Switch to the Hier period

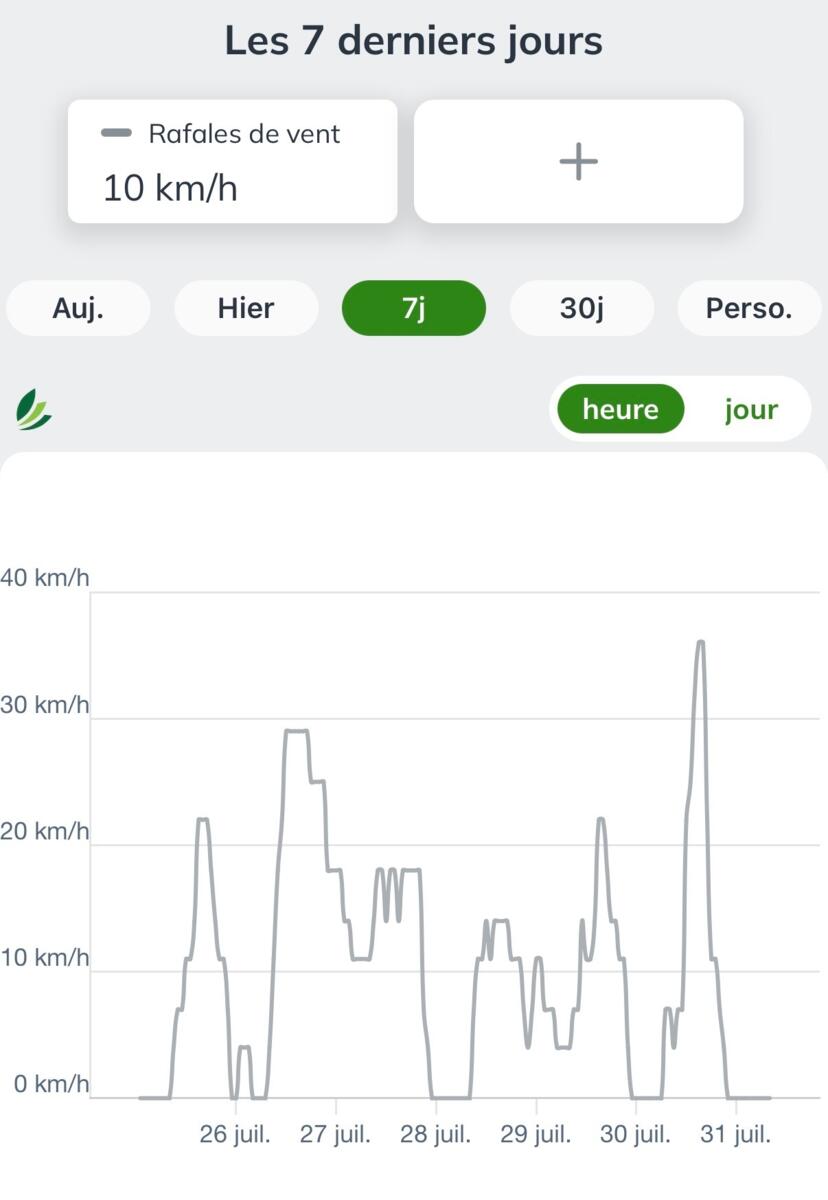246,308
